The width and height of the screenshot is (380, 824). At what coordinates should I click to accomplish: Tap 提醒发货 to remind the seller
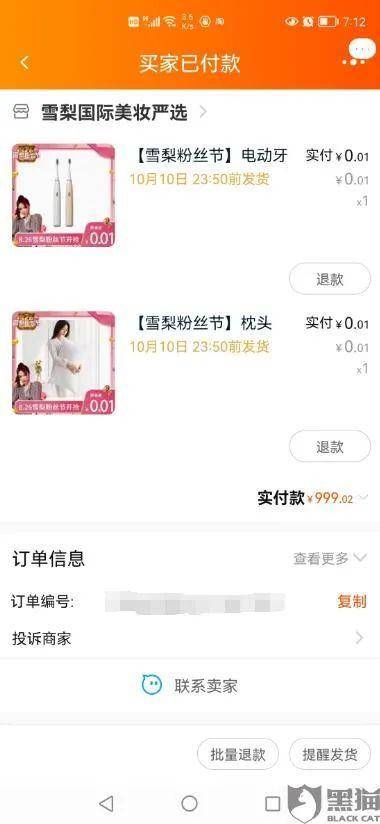330,755
